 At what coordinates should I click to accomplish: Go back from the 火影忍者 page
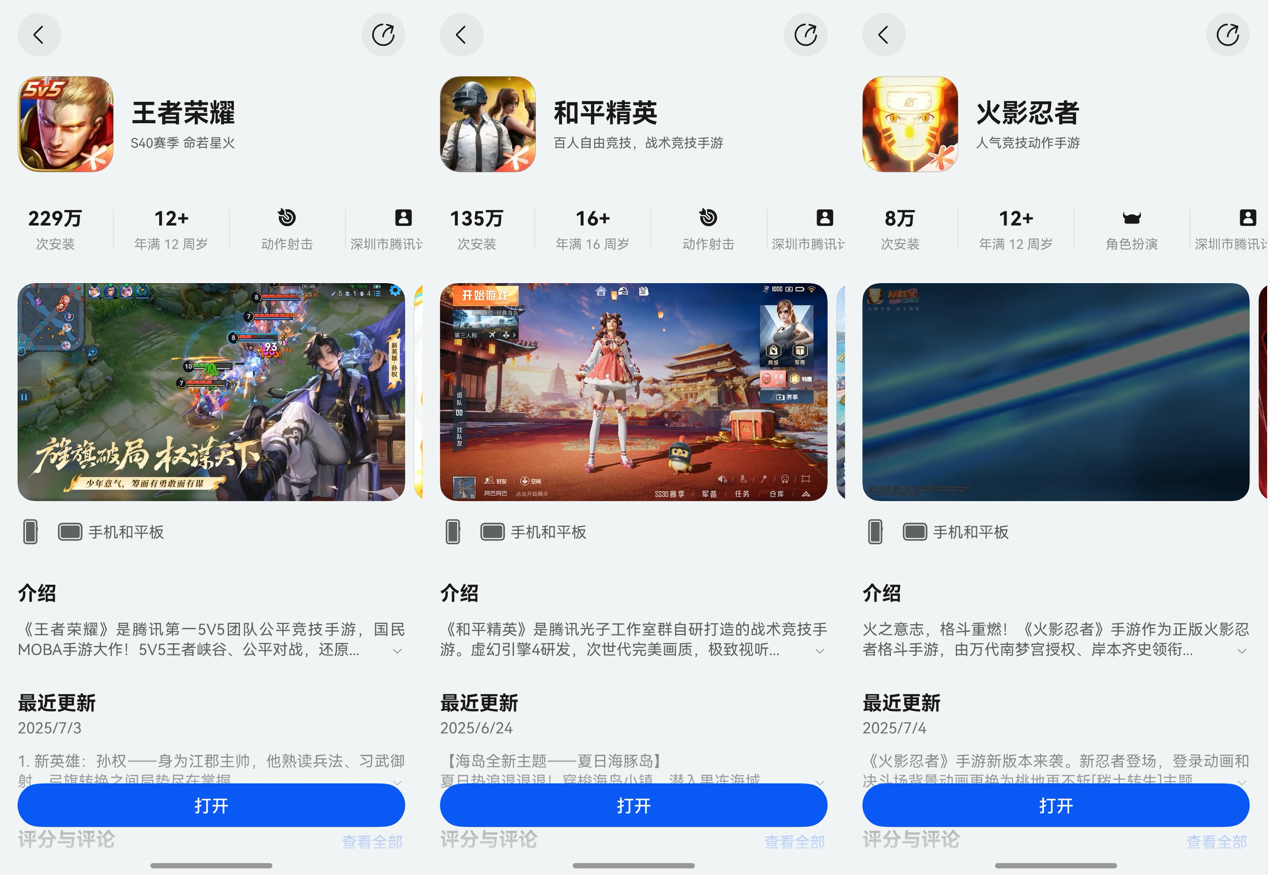click(884, 35)
